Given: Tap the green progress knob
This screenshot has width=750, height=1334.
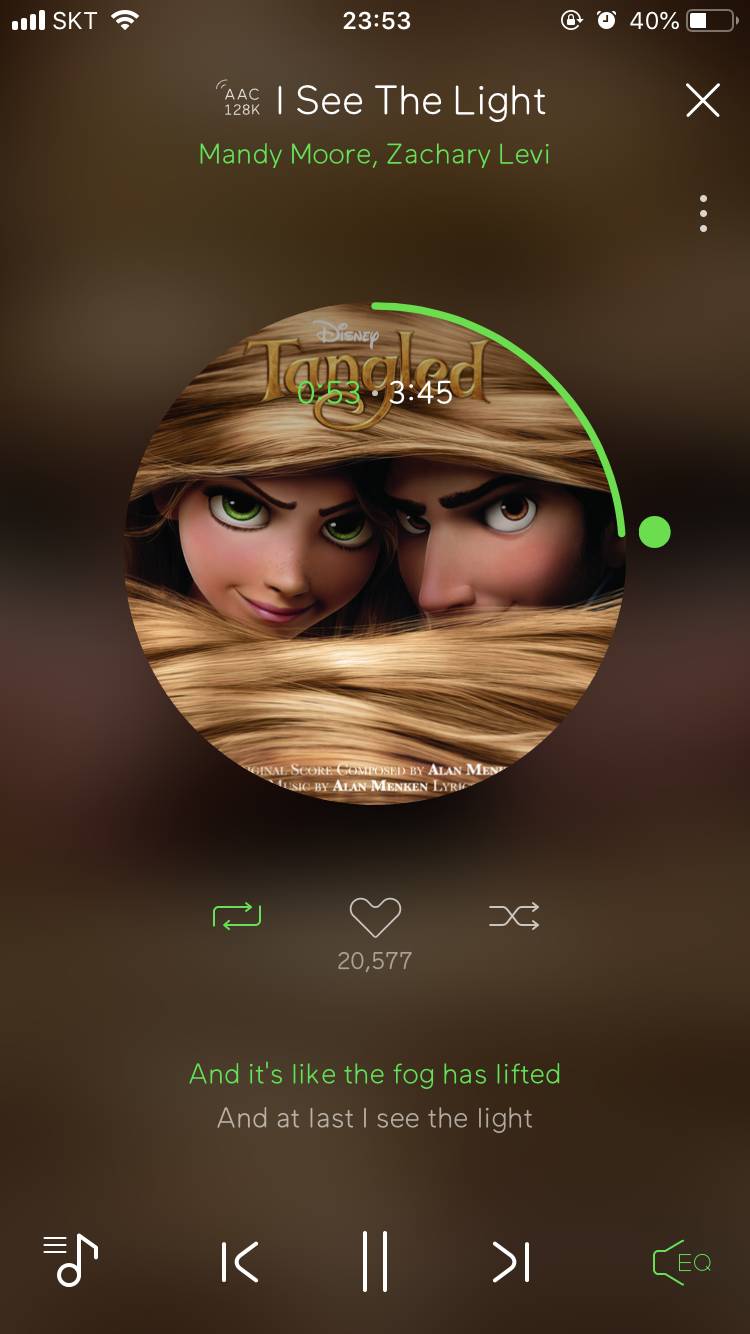Looking at the screenshot, I should tap(654, 532).
